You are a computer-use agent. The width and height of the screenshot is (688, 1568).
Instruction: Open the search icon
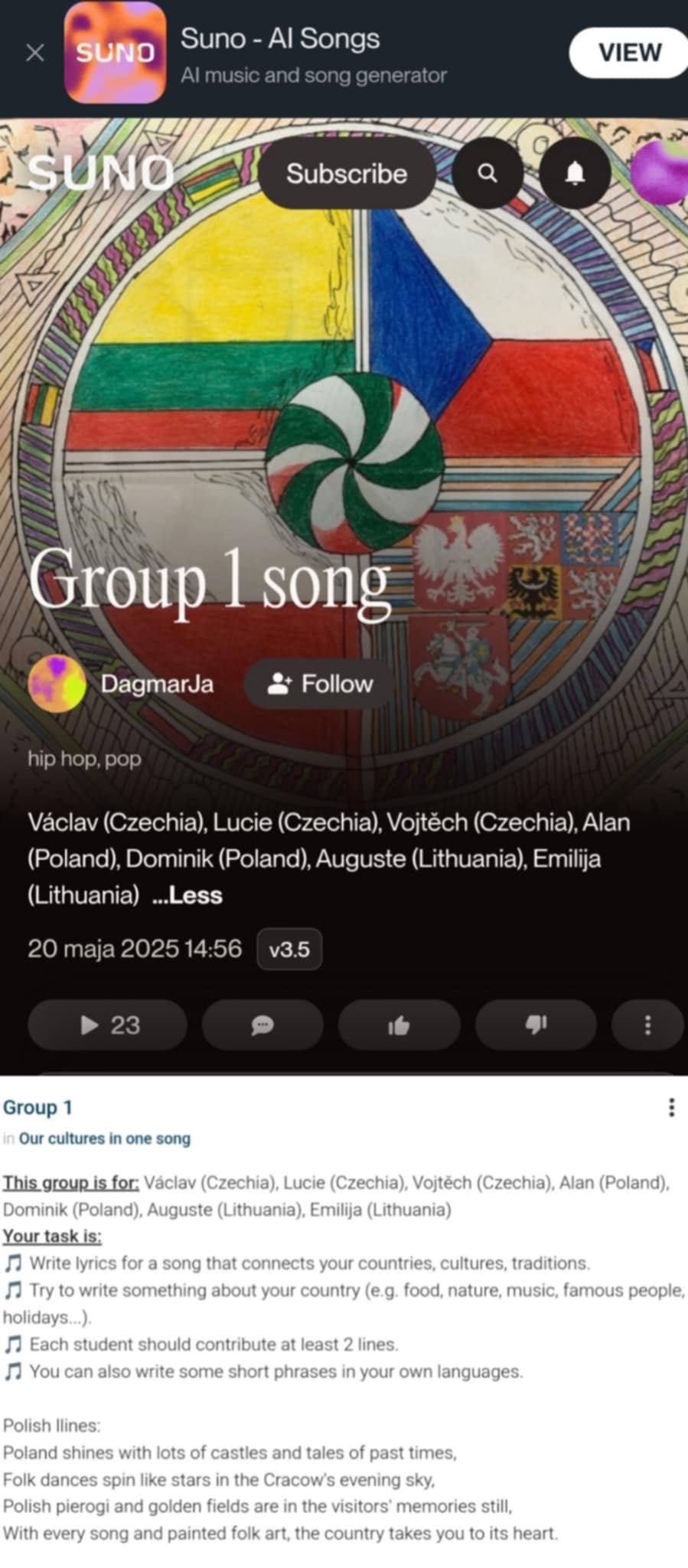pyautogui.click(x=487, y=174)
